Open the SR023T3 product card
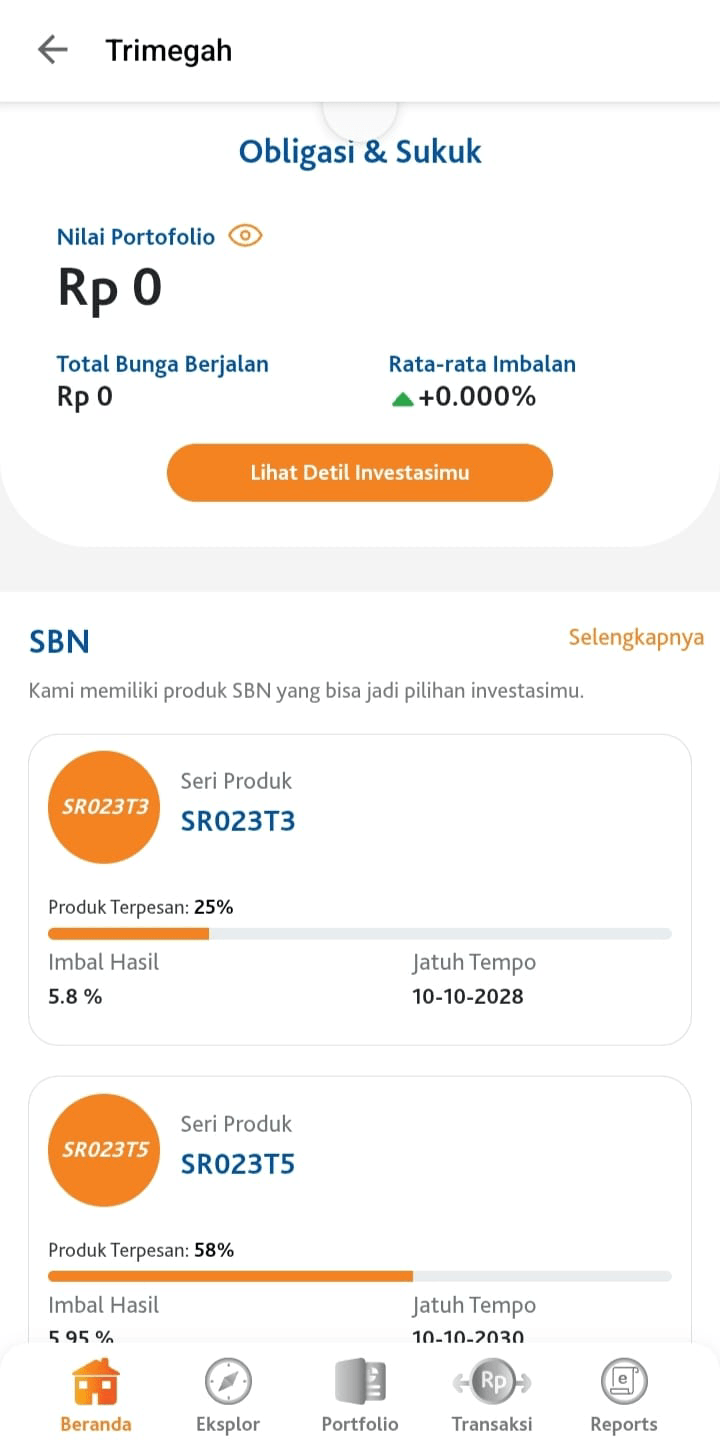The height and width of the screenshot is (1448, 720). 360,889
